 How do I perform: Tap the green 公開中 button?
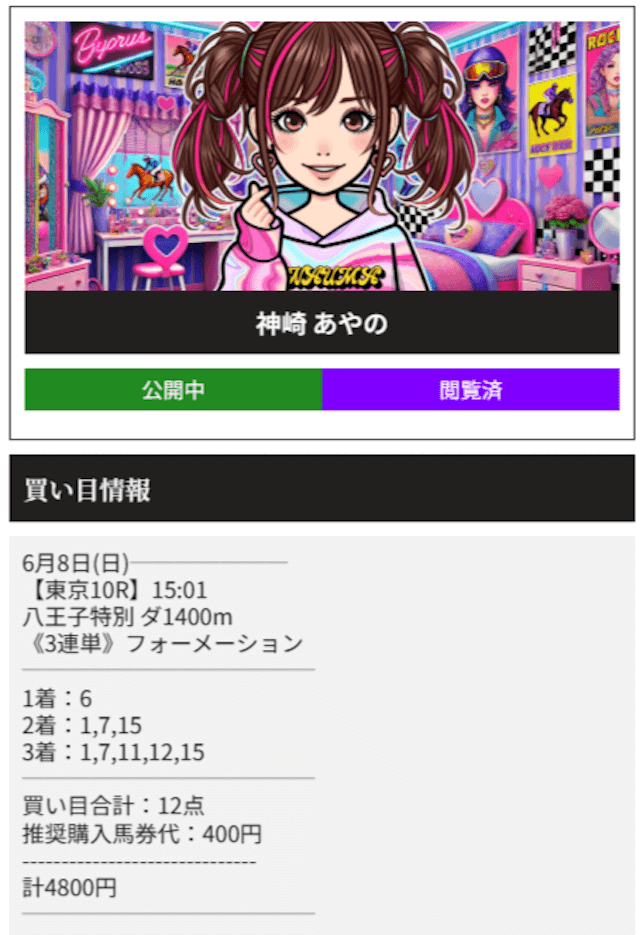click(x=173, y=390)
